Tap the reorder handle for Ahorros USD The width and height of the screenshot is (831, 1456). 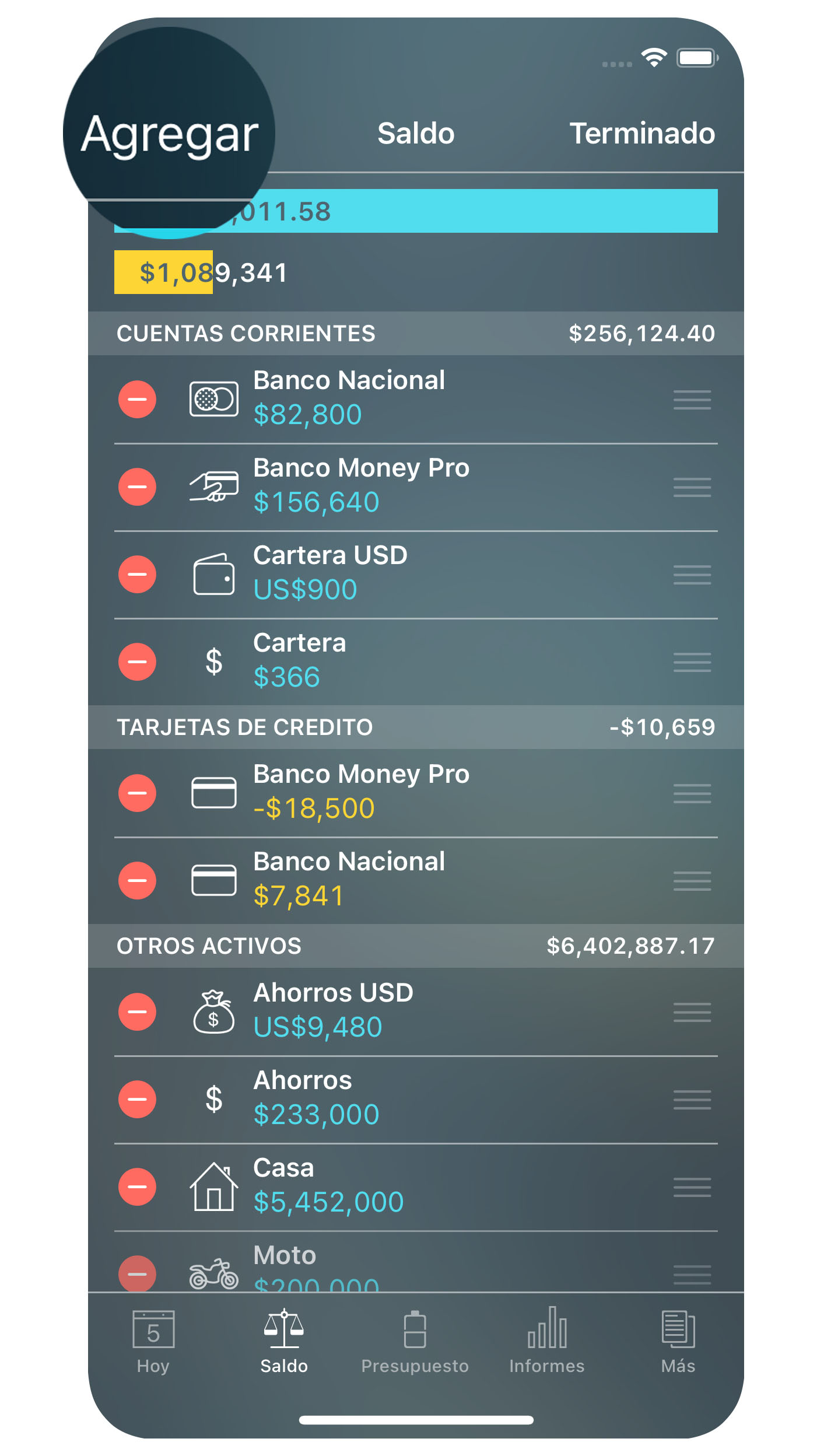click(692, 1011)
